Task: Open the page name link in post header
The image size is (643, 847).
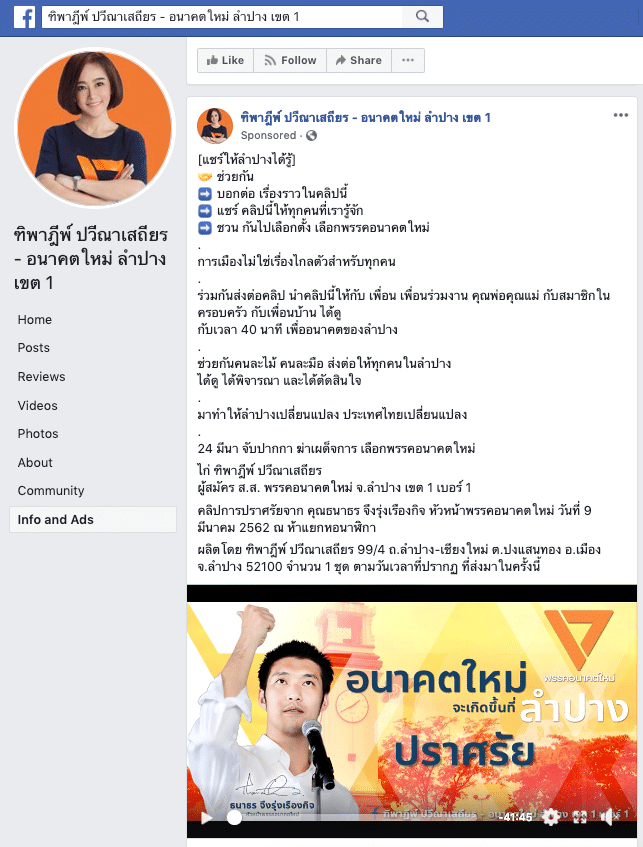Action: (x=365, y=118)
